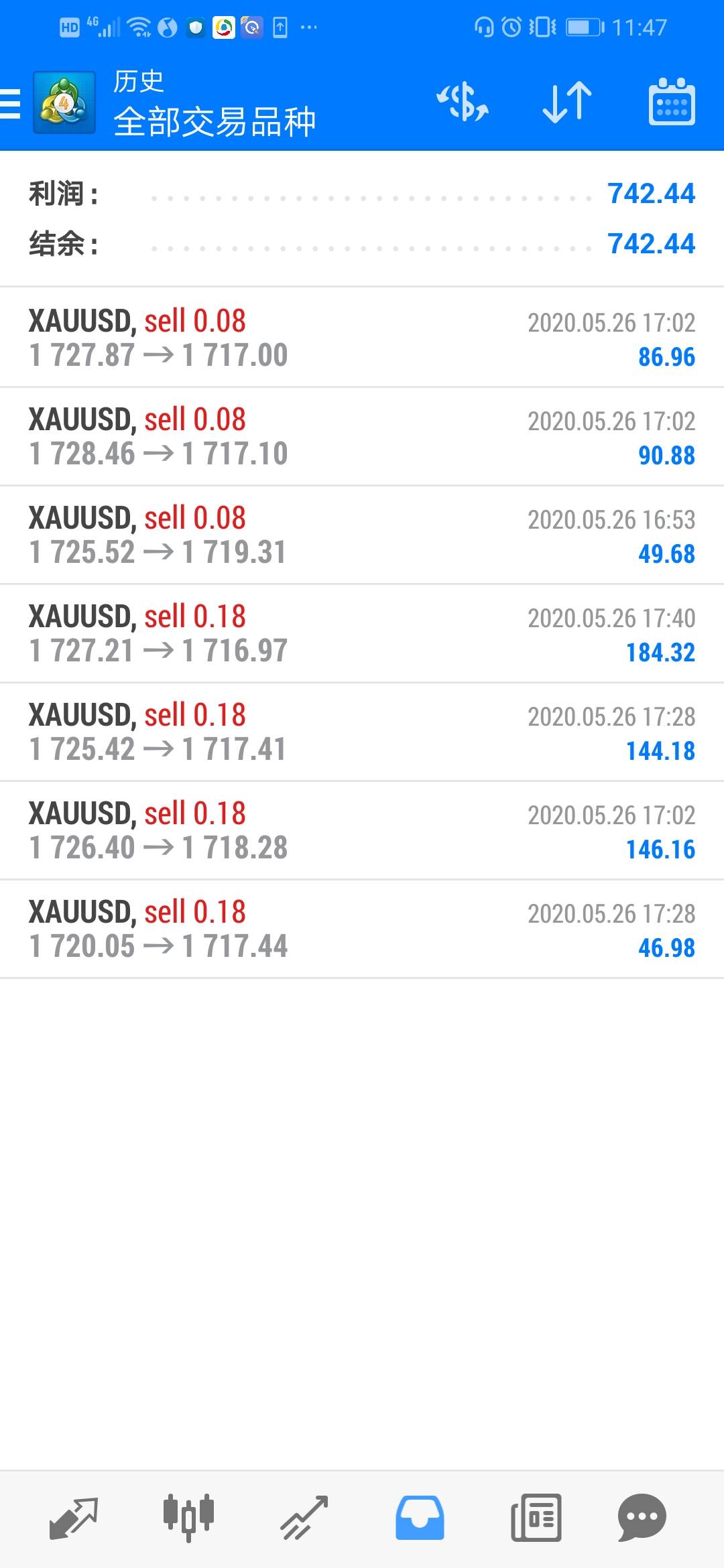Open the sort order arrows
Viewport: 724px width, 1568px height.
(x=567, y=103)
